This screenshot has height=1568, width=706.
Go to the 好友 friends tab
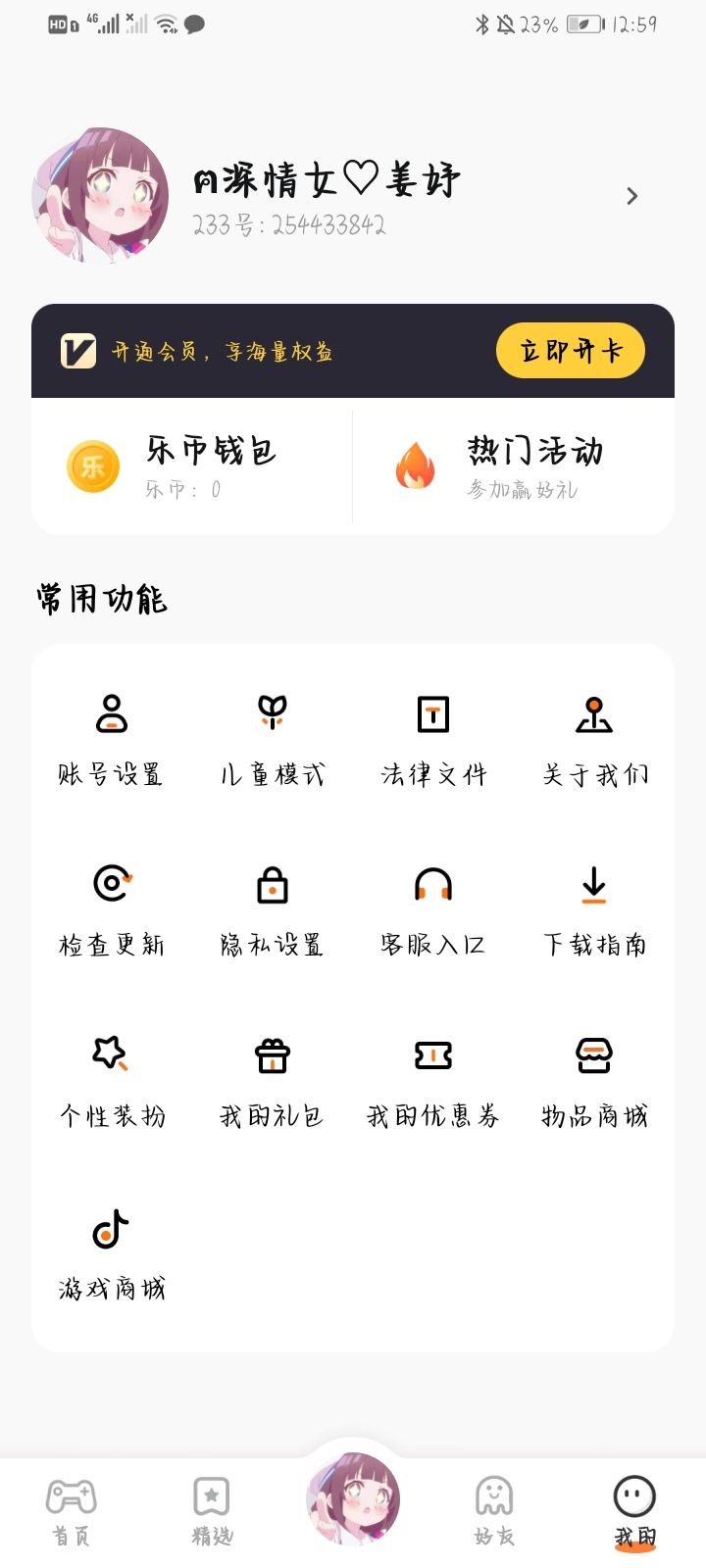[494, 1510]
